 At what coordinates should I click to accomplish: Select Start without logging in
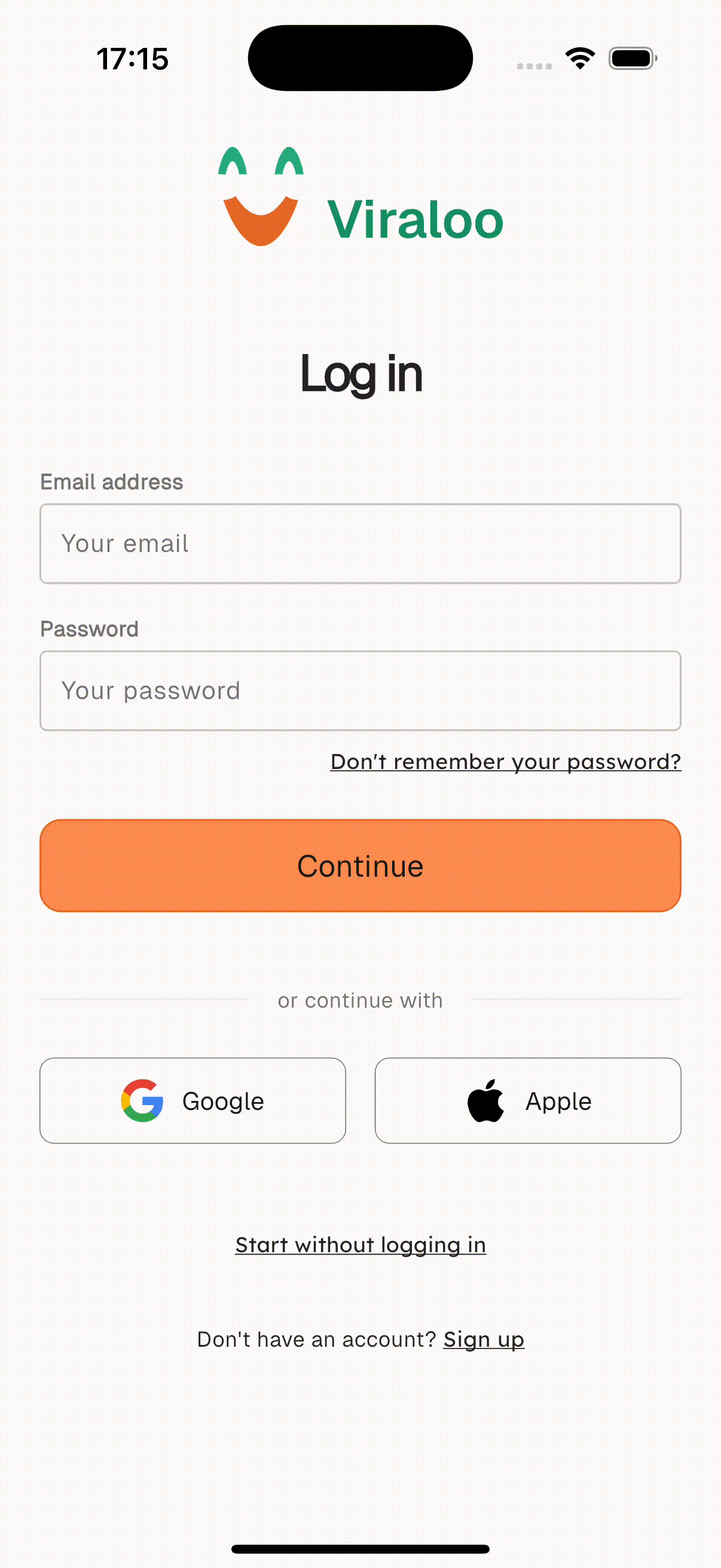pyautogui.click(x=361, y=1246)
